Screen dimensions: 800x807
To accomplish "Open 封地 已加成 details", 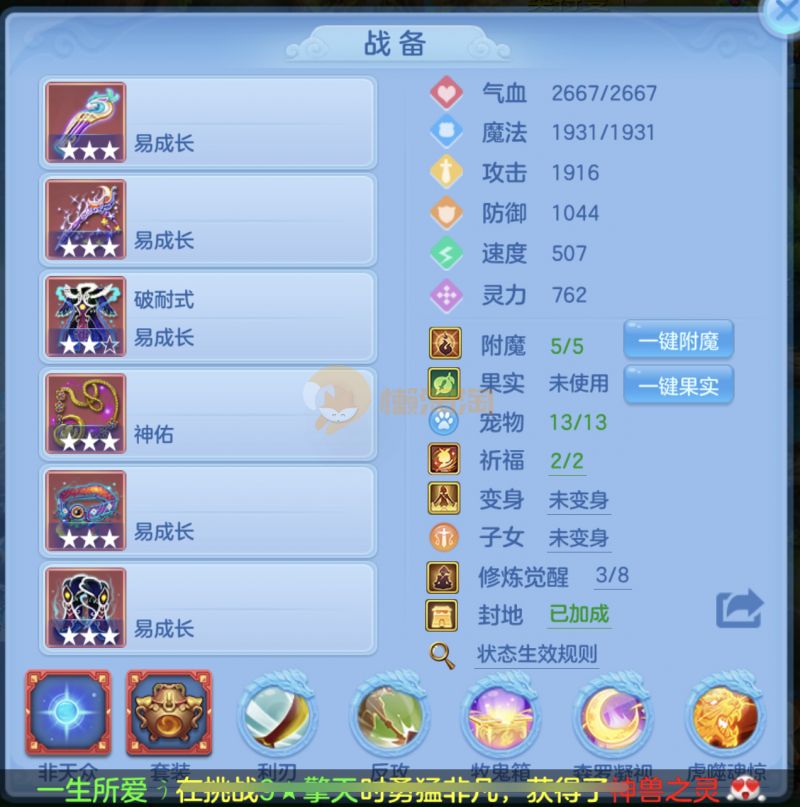I will (578, 614).
